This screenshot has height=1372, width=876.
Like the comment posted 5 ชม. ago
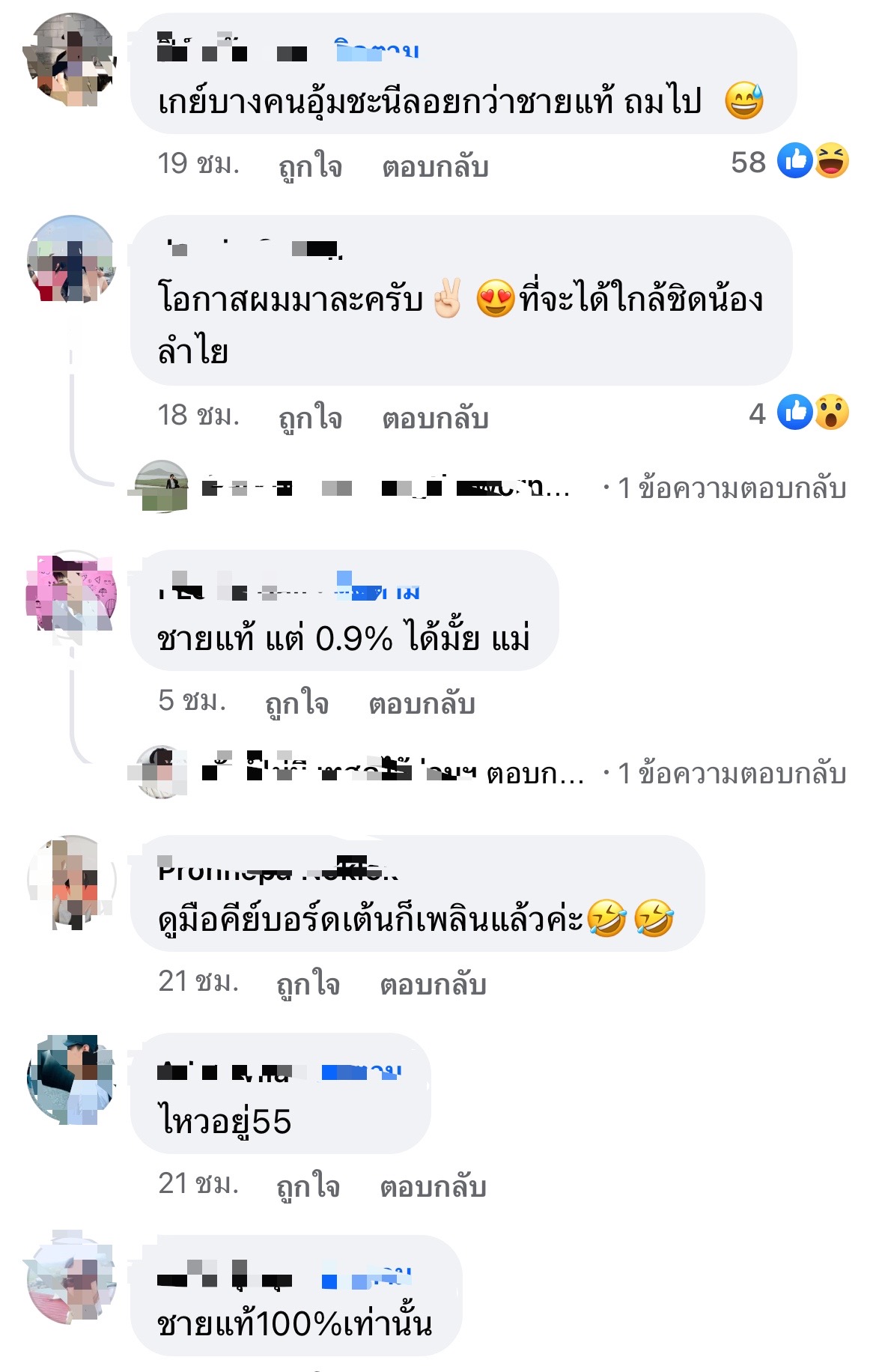pyautogui.click(x=296, y=703)
